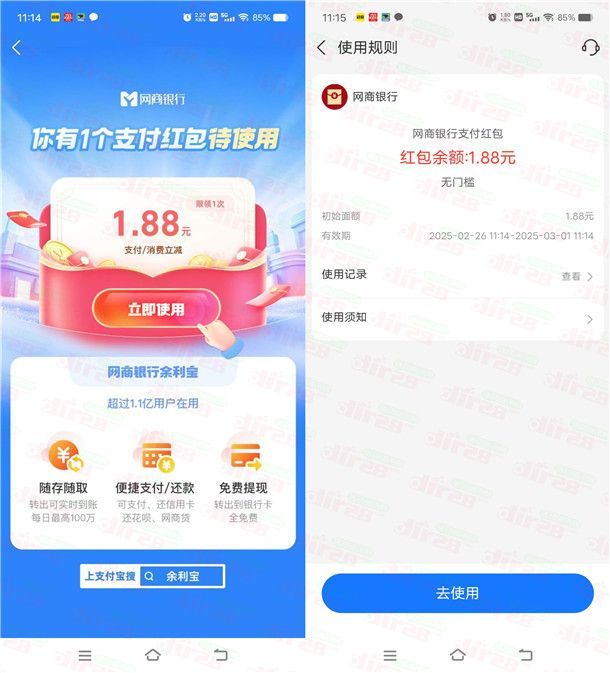Go back from the 支付红包 promo page
Image resolution: width=610 pixels, height=673 pixels.
pos(17,48)
